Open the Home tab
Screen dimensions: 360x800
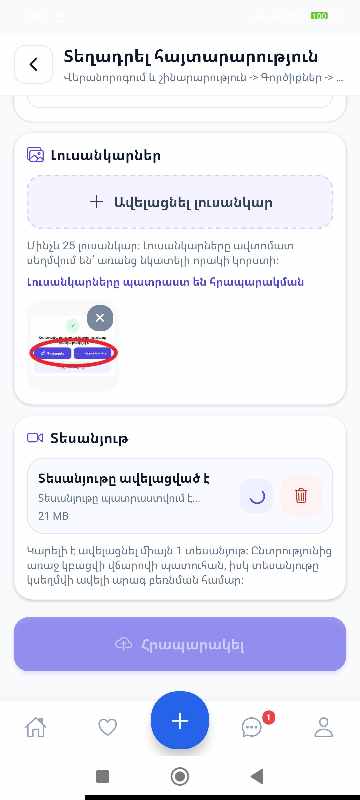[x=36, y=727]
